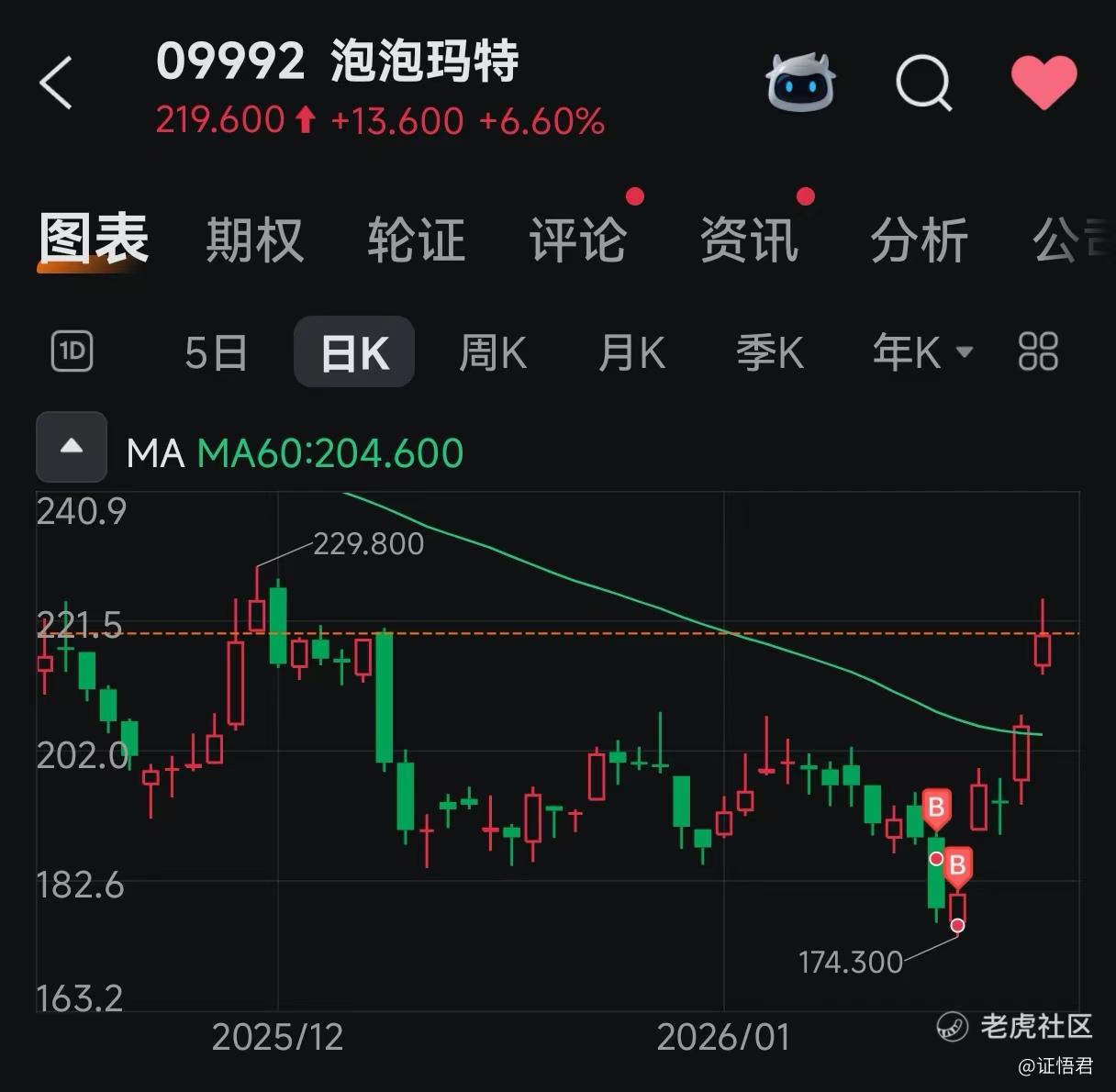Screen dimensions: 1116x1092
Task: Select the 5日 chart period
Action: pos(216,352)
